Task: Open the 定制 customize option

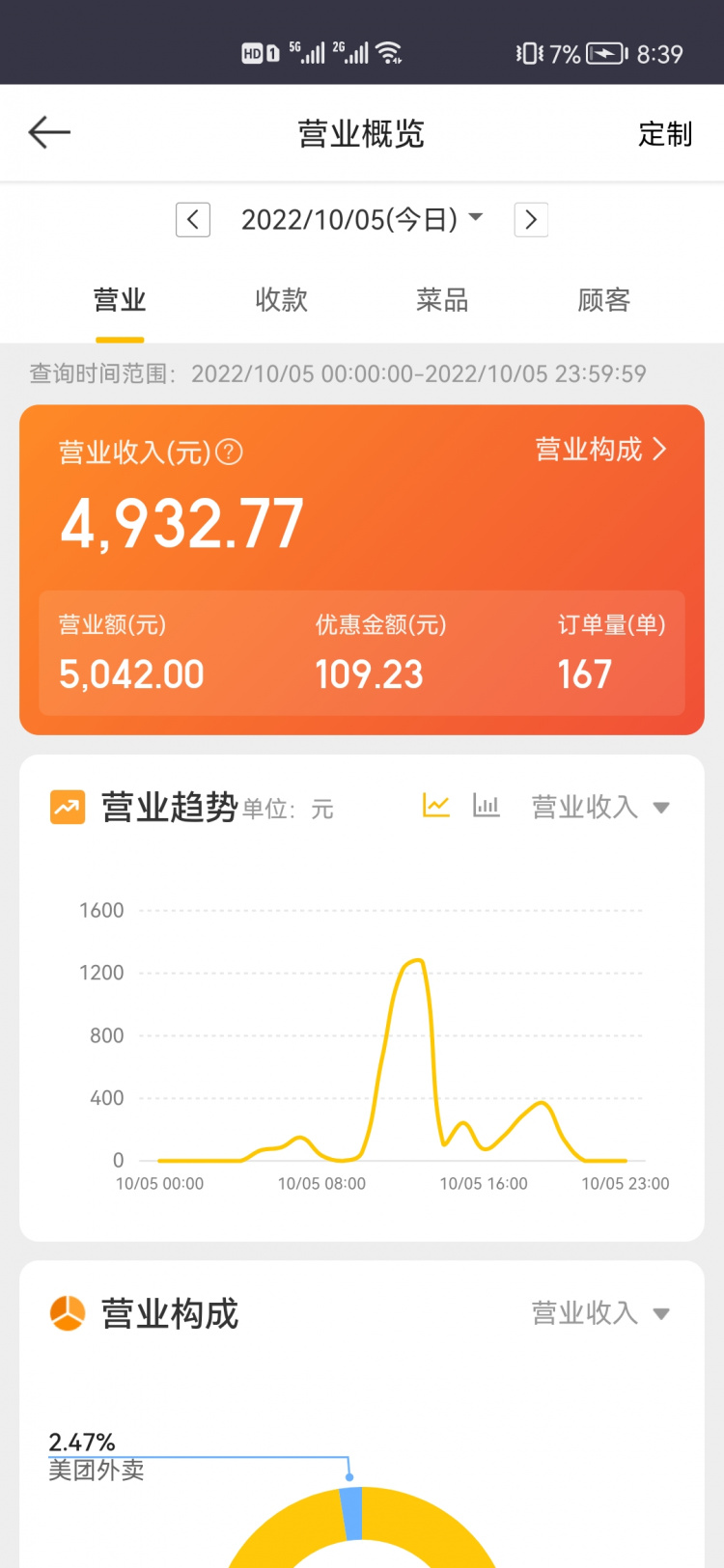Action: [665, 133]
